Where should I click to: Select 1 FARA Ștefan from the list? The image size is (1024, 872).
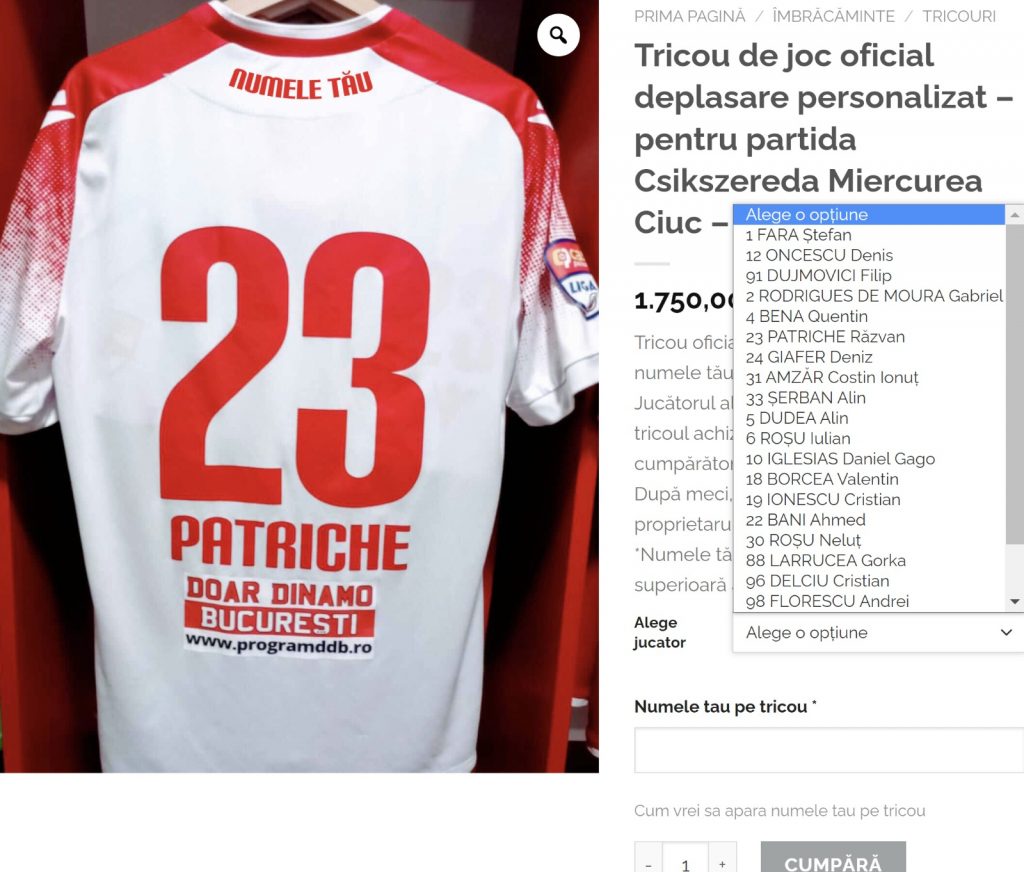point(869,235)
